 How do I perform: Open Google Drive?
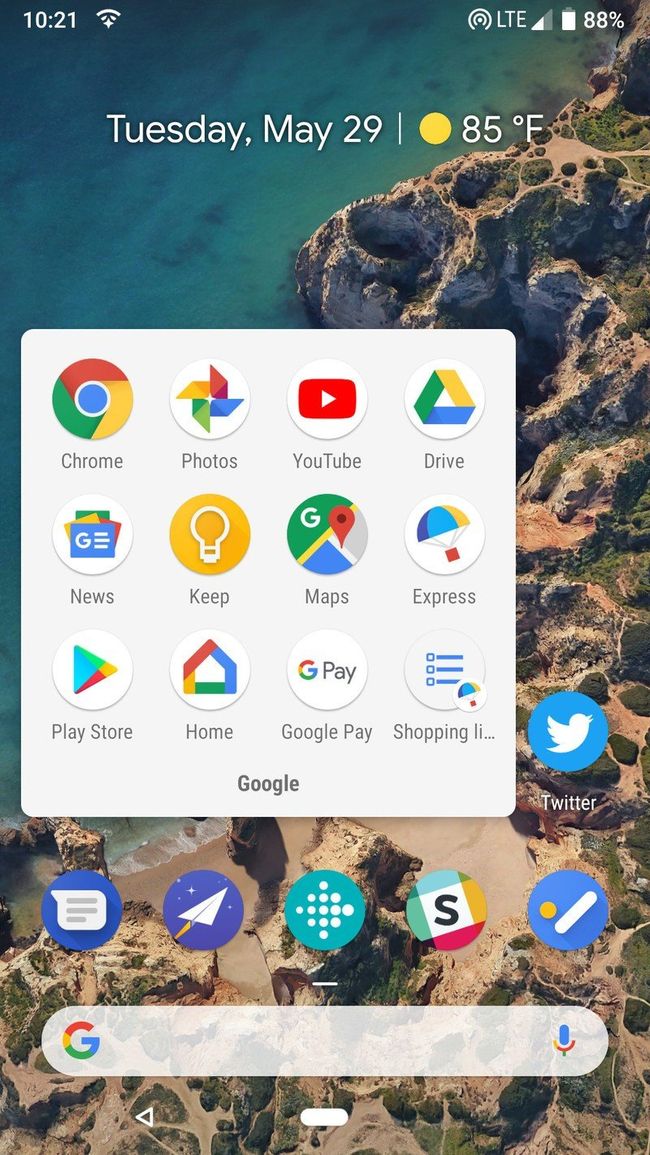[x=444, y=400]
